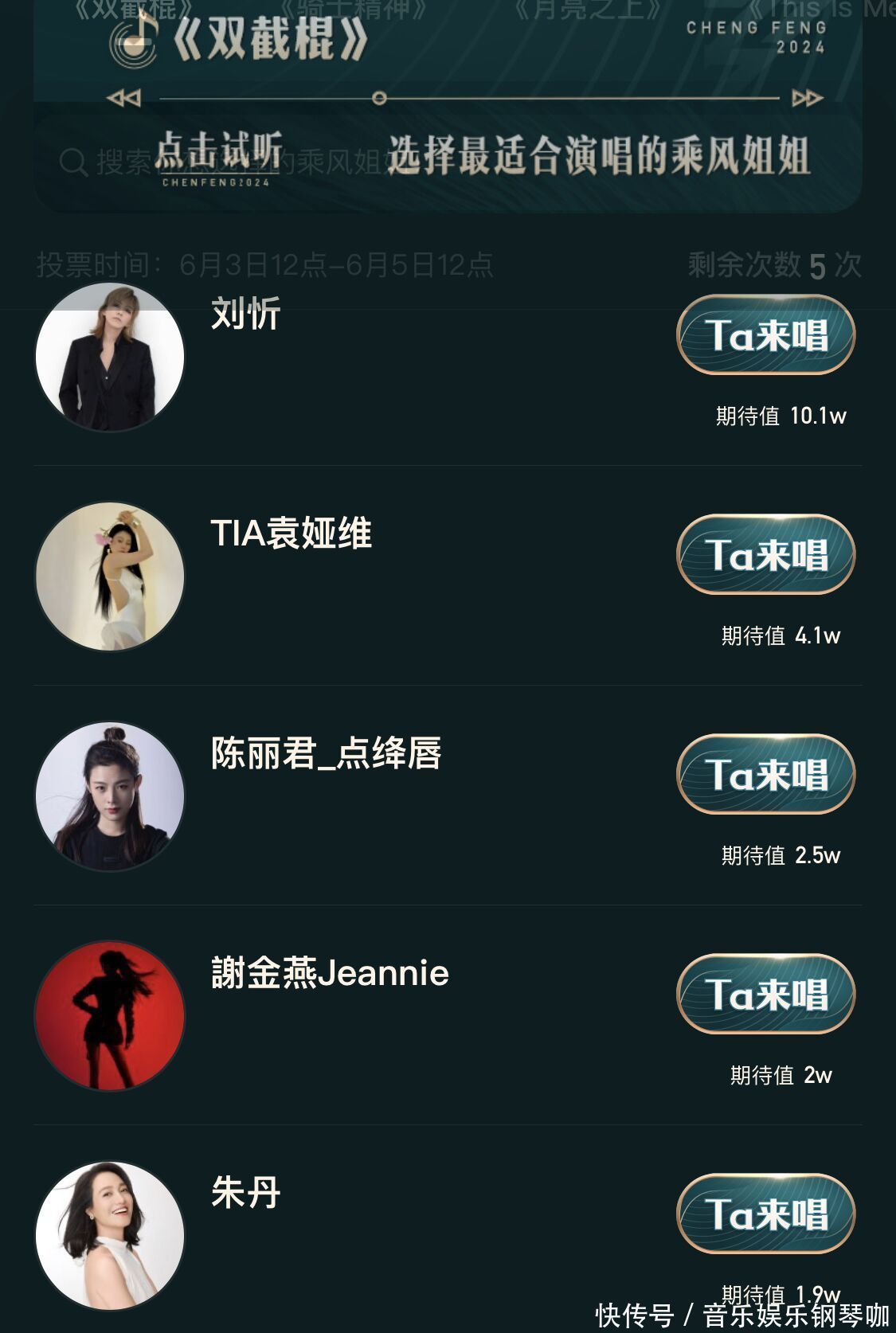Tap 点击试听 to preview the song
Screen dimensions: 896x1333
[218, 154]
